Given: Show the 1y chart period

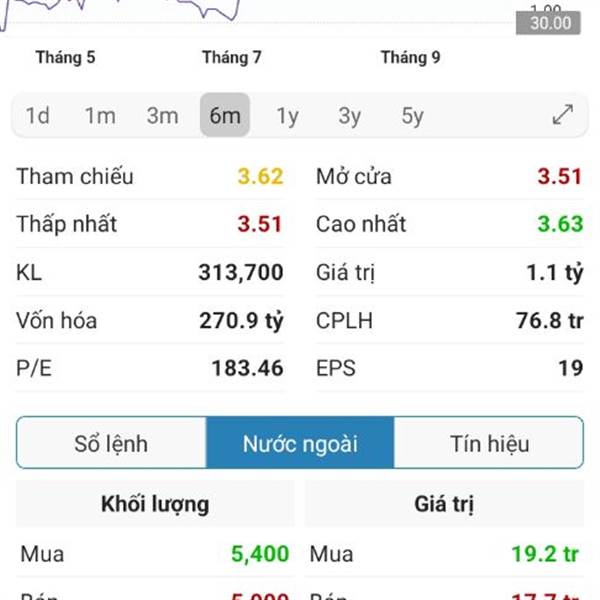Looking at the screenshot, I should (288, 116).
